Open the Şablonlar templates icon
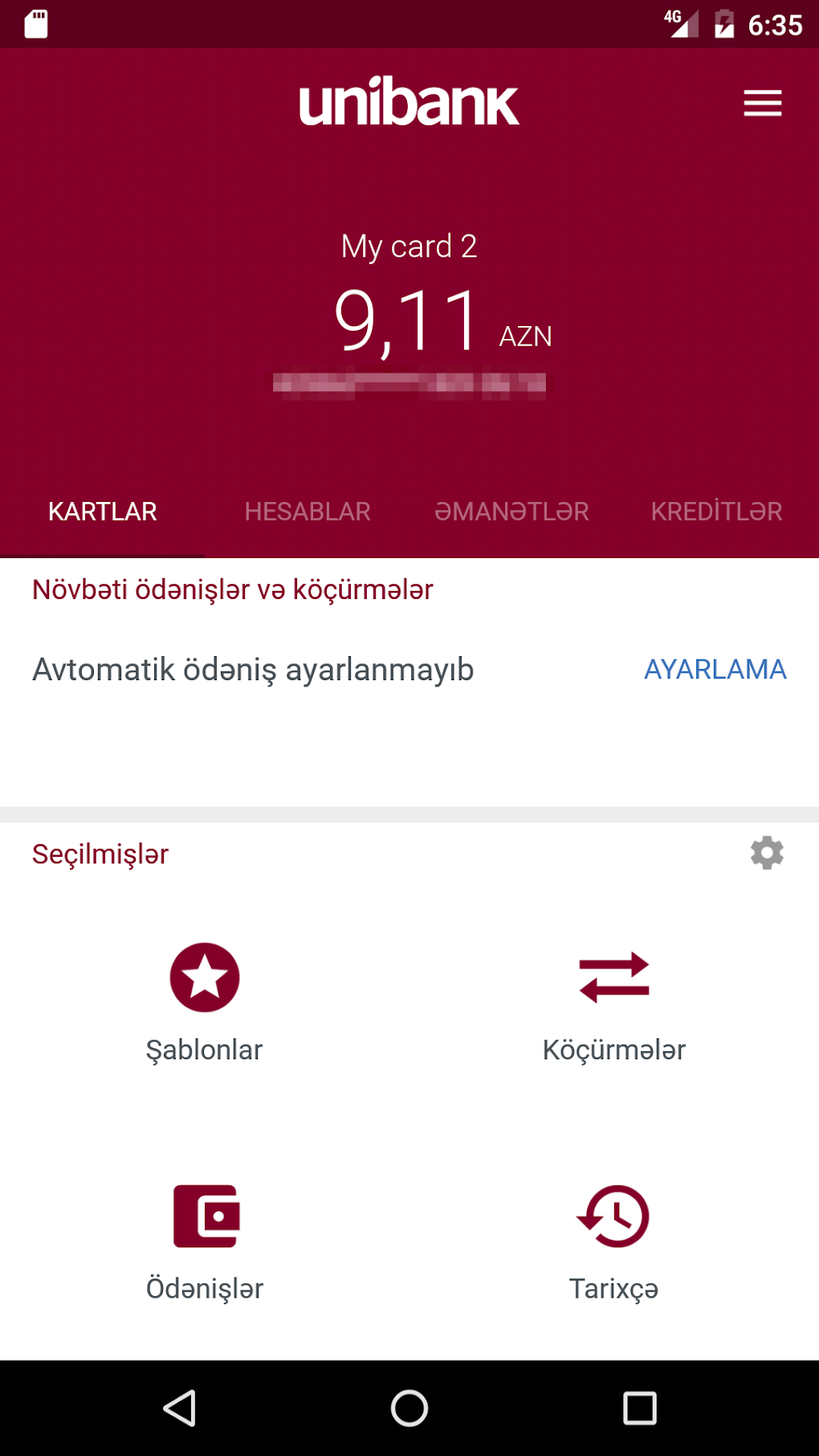Screen dimensions: 819x1456 point(205,977)
